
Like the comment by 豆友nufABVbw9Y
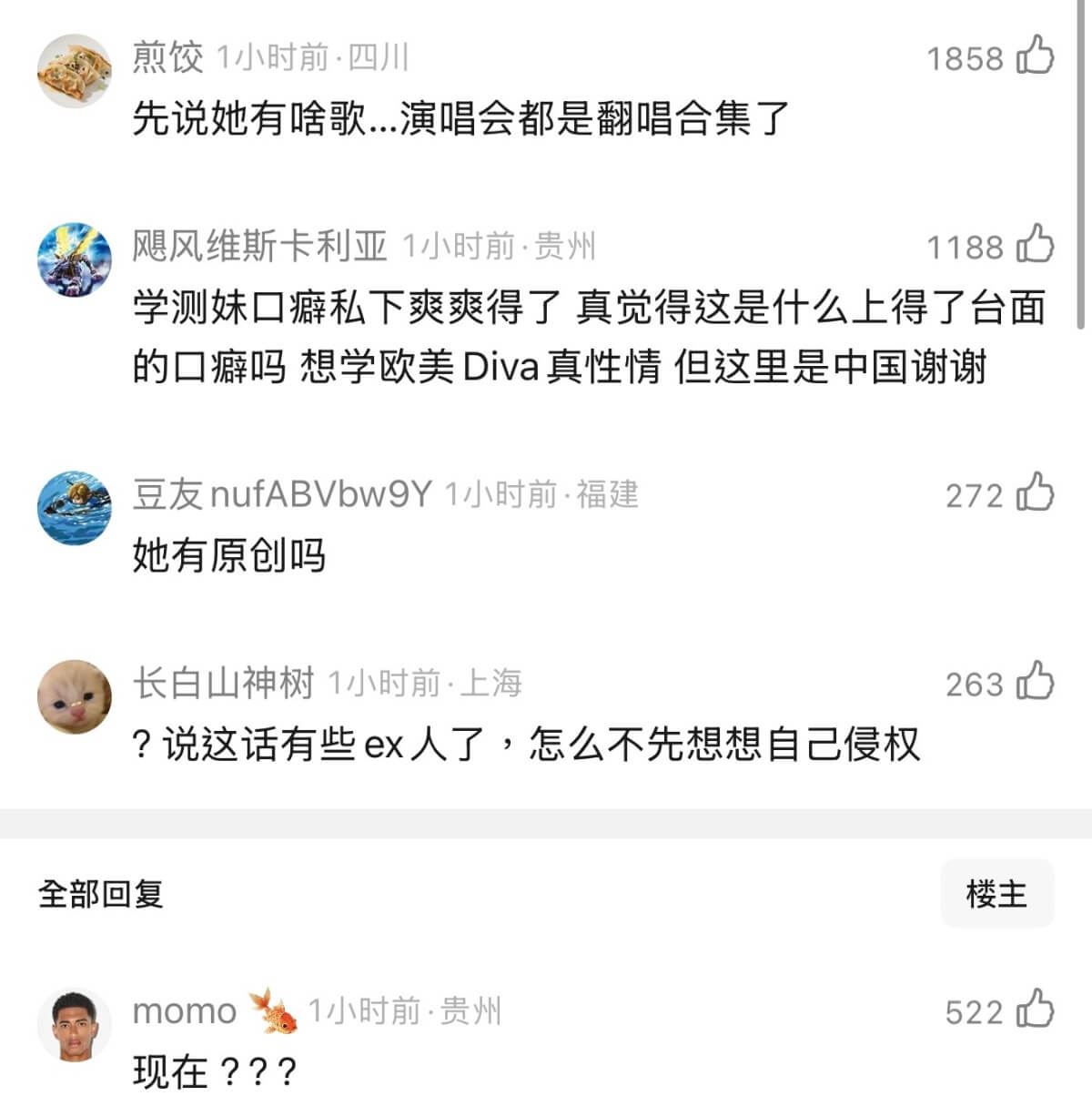(x=1035, y=493)
